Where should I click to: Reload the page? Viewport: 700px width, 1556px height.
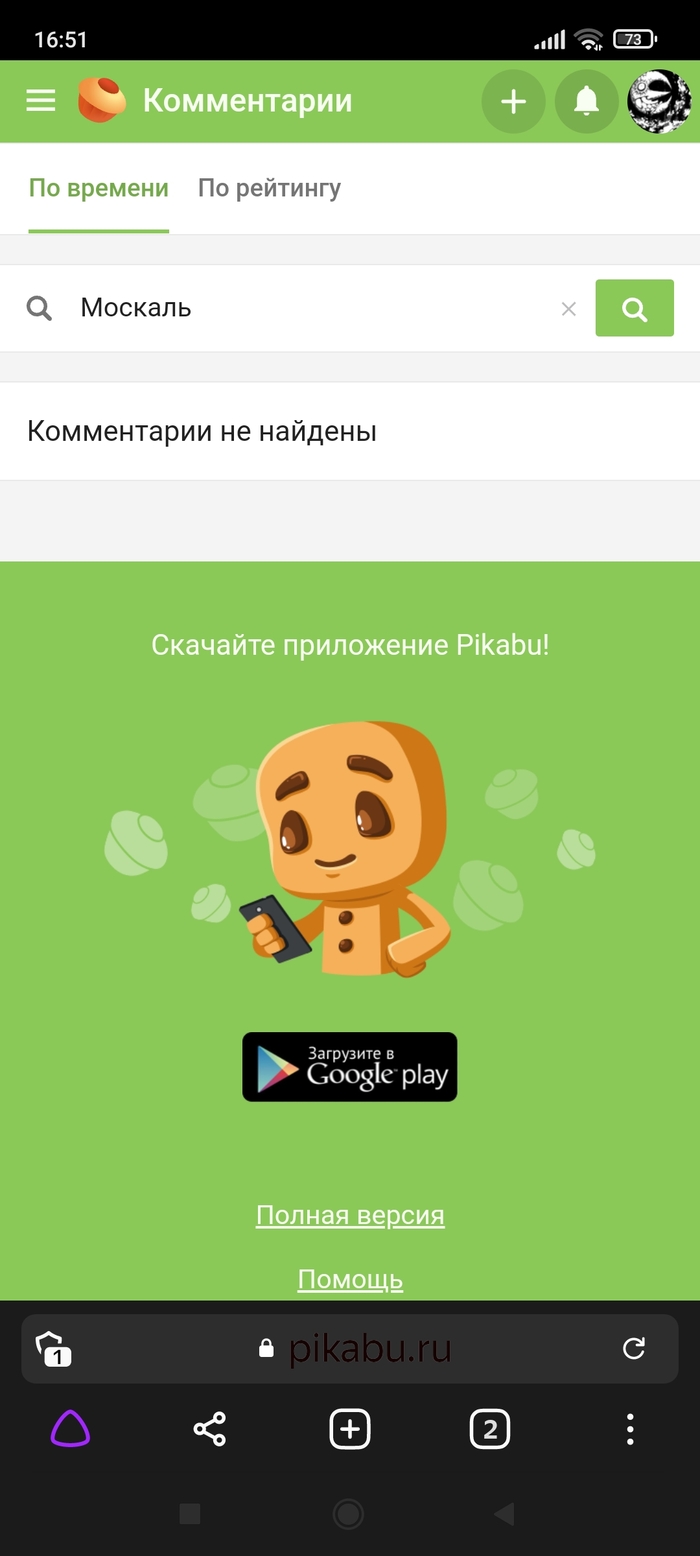click(633, 1348)
